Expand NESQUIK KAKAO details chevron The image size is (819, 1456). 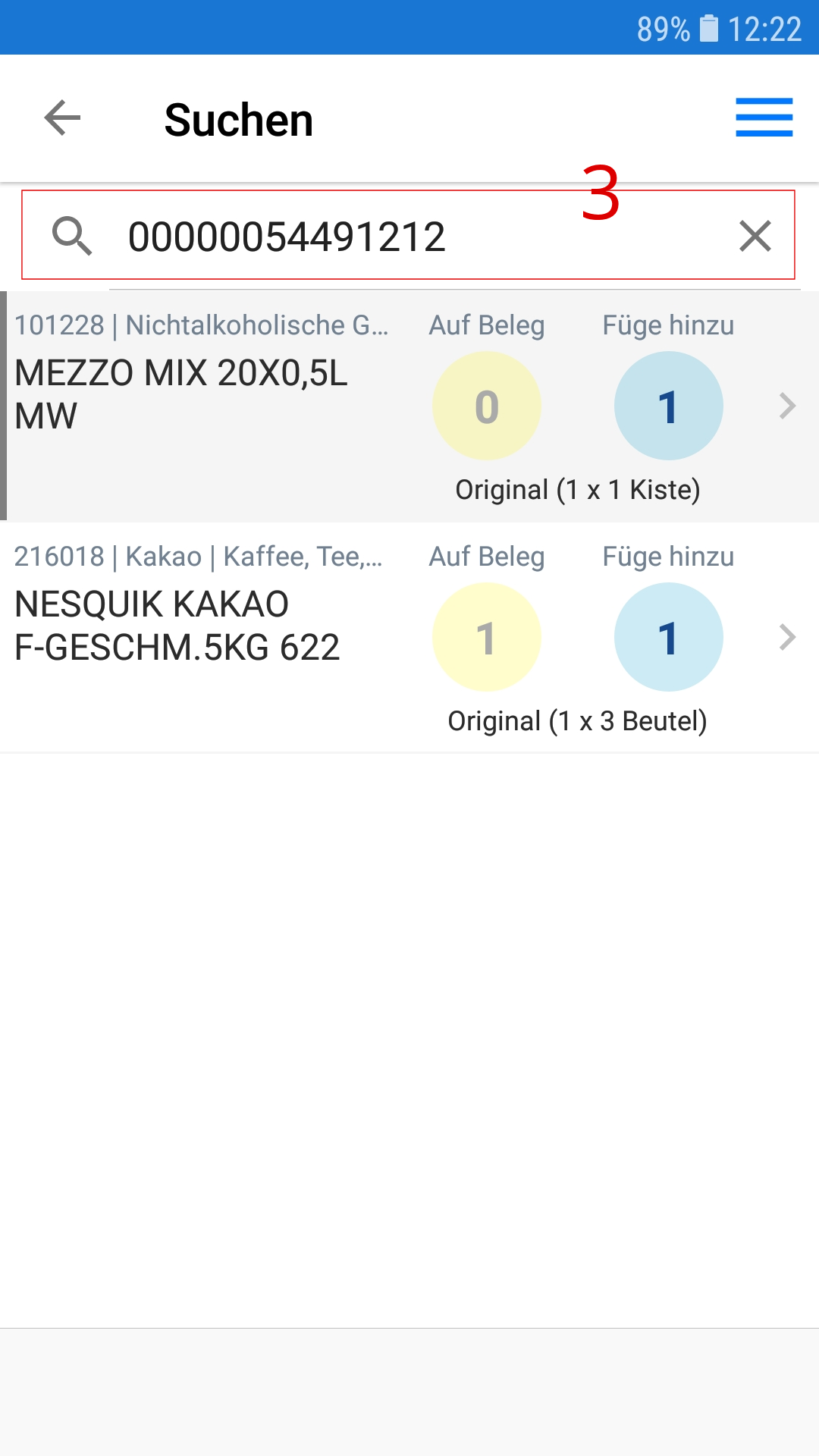787,637
